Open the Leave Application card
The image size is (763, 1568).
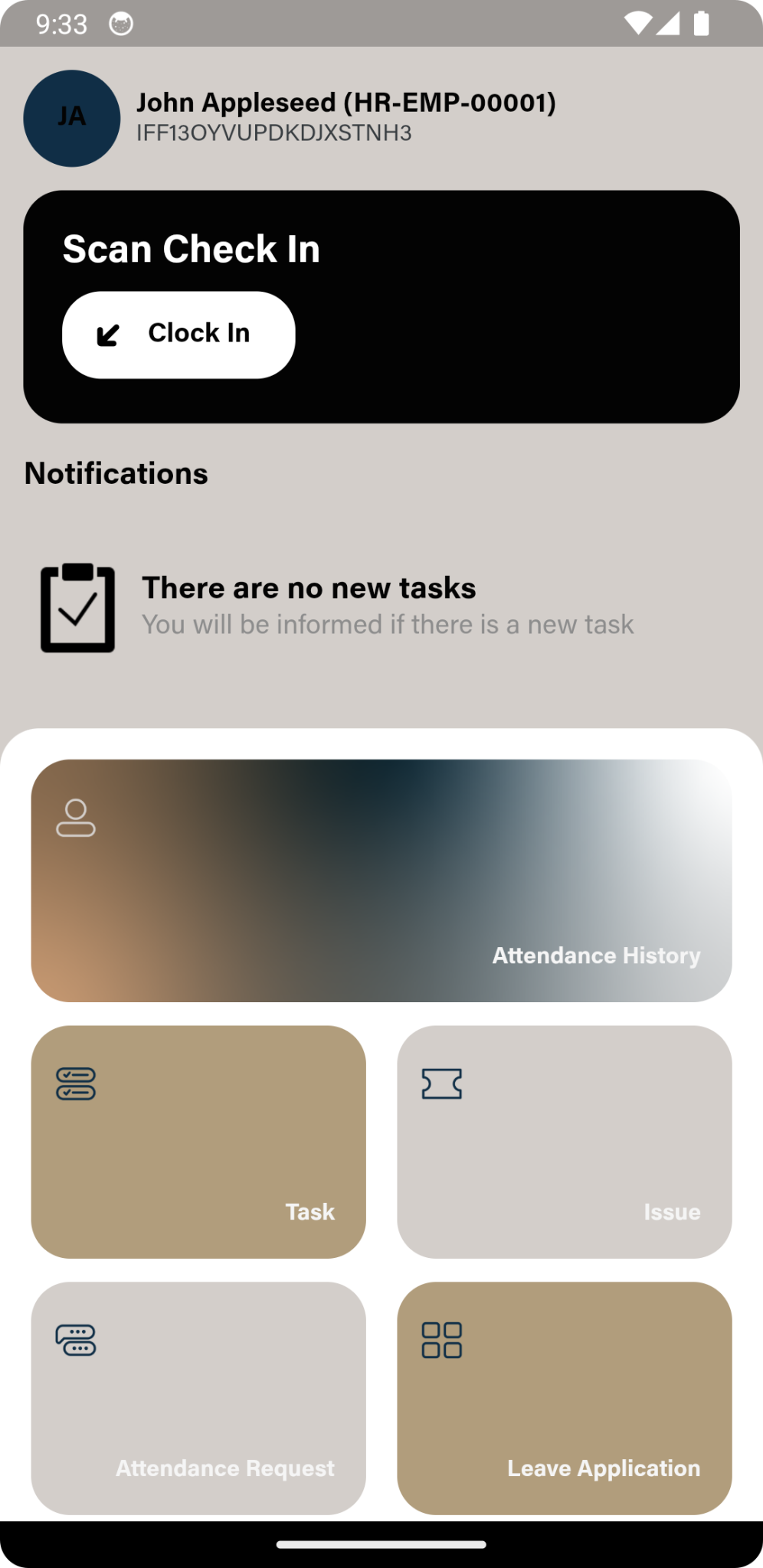(x=564, y=1398)
